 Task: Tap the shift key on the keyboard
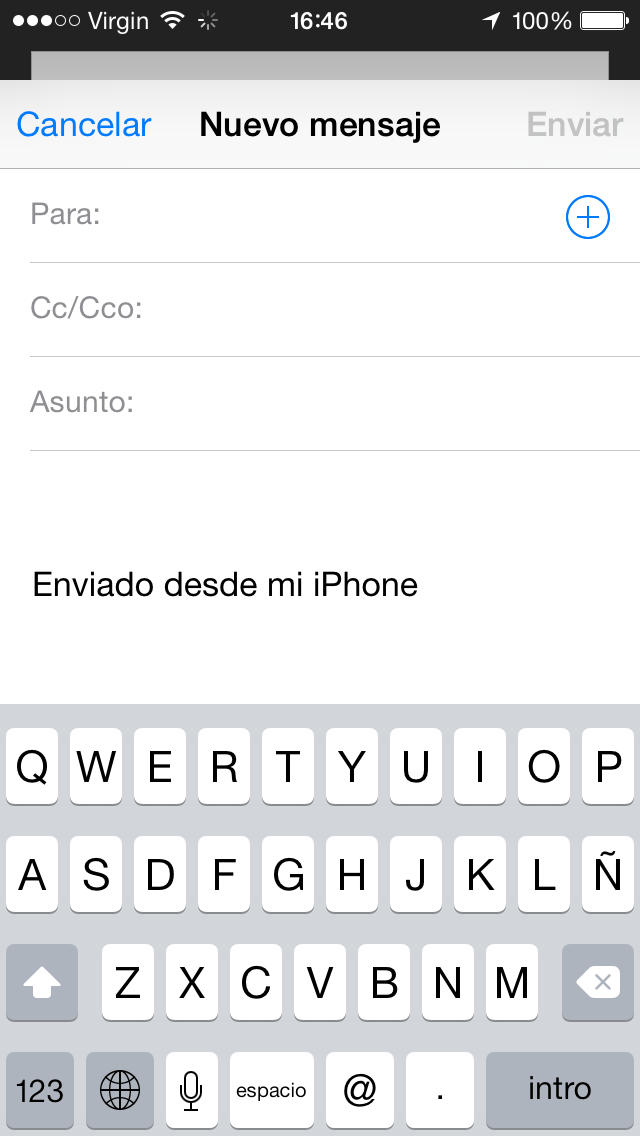[x=41, y=982]
